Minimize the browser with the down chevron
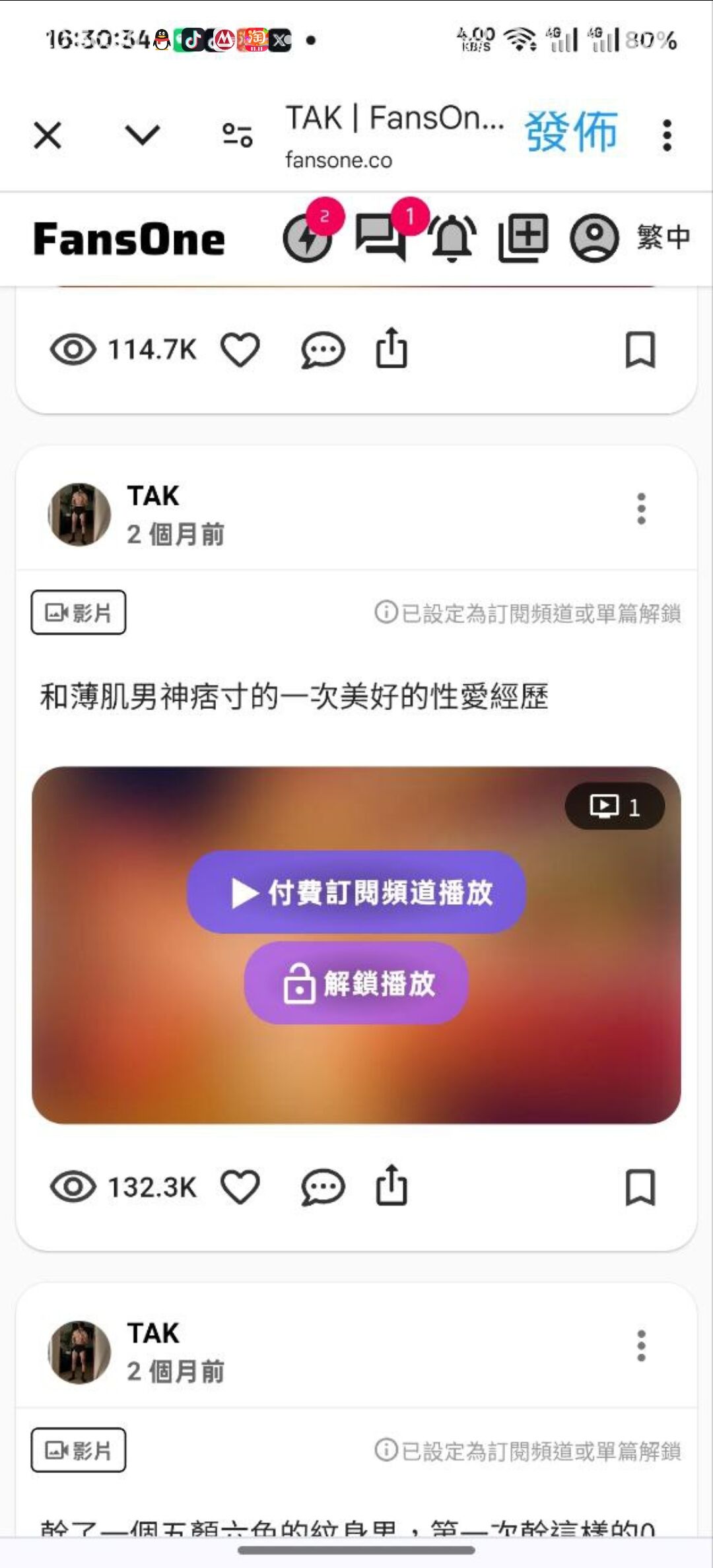The height and width of the screenshot is (1568, 713). point(143,135)
